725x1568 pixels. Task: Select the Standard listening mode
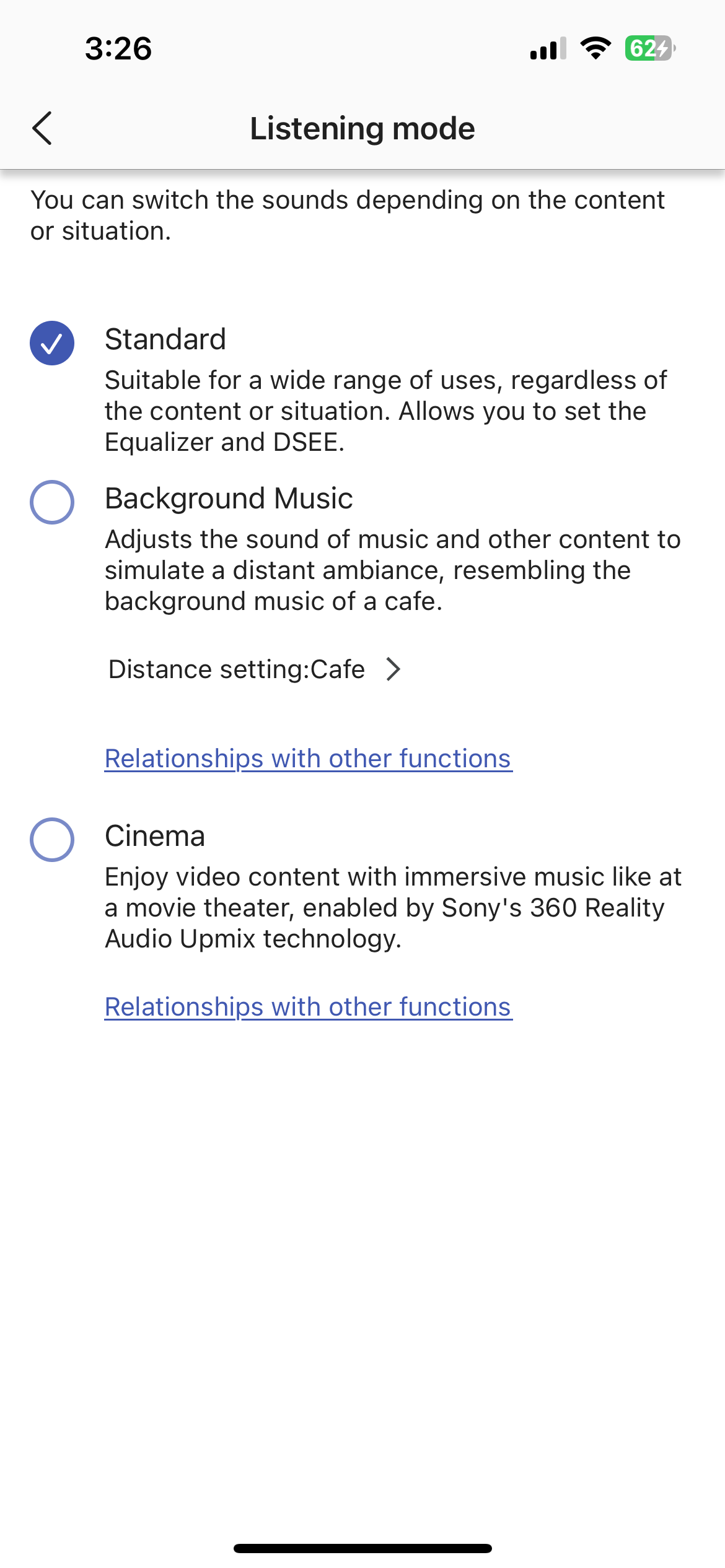coord(52,343)
